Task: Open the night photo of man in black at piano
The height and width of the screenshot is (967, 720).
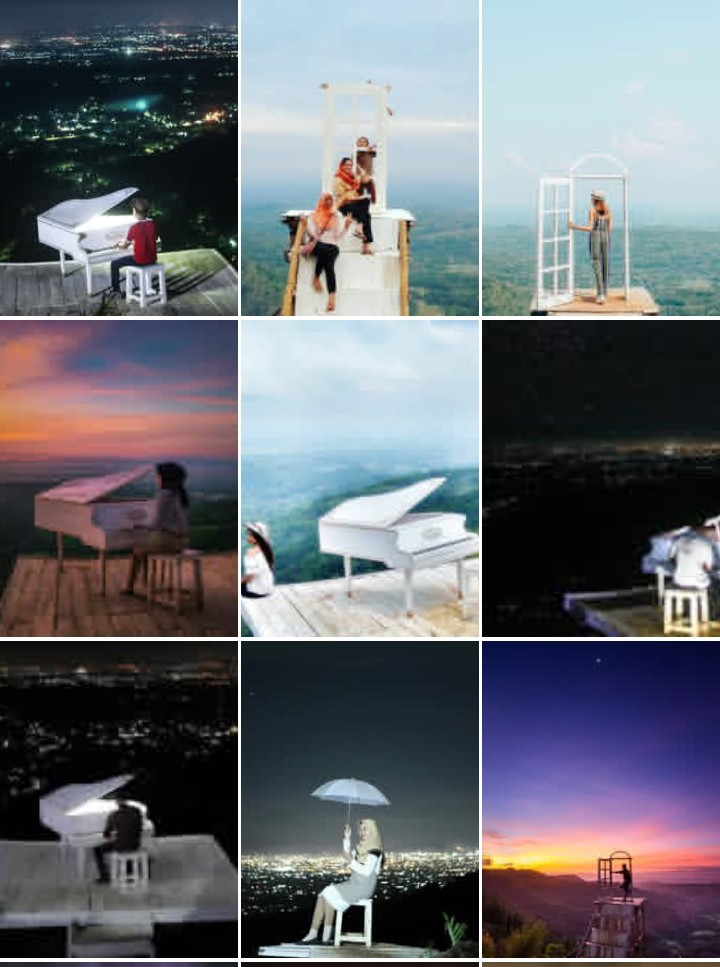Action: [118, 799]
